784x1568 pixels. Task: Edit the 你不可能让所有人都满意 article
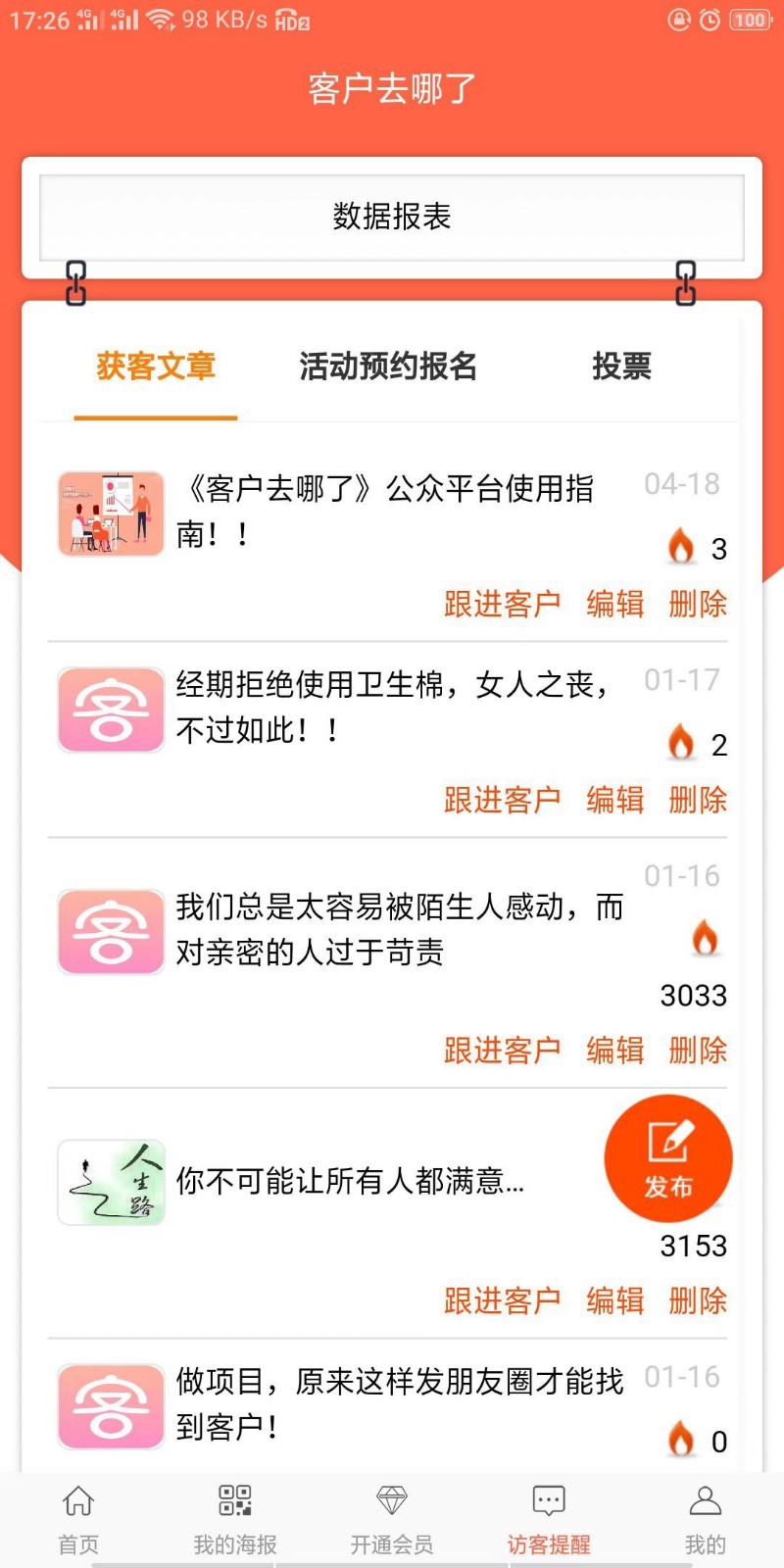coord(615,1301)
